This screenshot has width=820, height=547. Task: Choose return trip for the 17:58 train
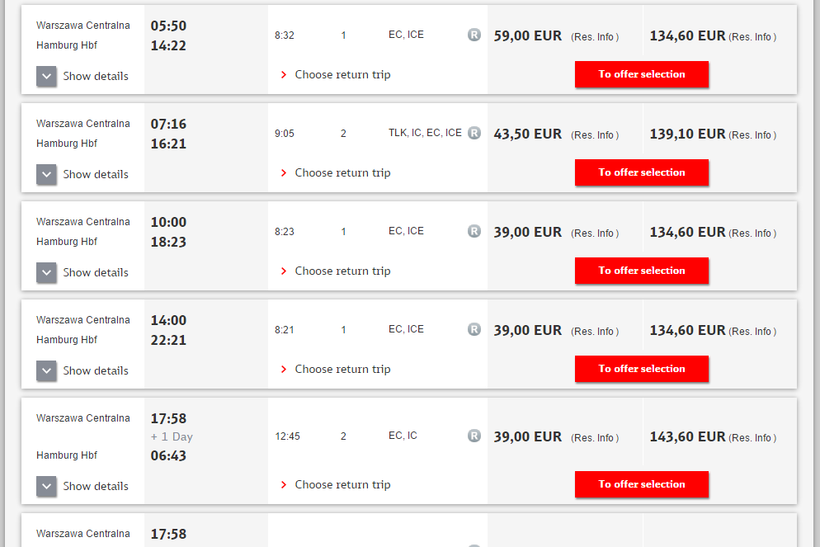(342, 485)
